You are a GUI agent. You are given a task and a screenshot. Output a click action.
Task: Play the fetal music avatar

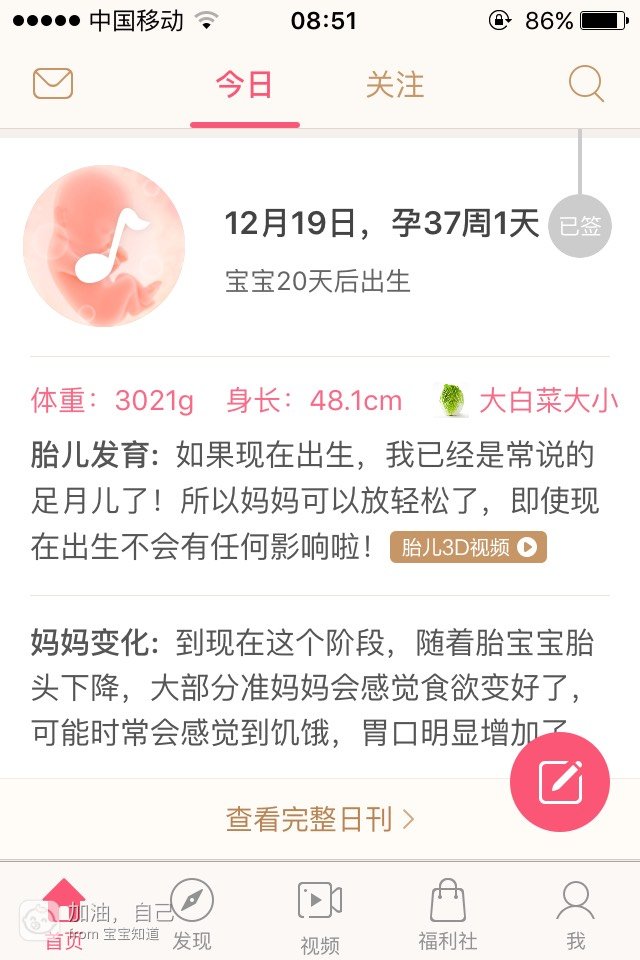pyautogui.click(x=104, y=246)
